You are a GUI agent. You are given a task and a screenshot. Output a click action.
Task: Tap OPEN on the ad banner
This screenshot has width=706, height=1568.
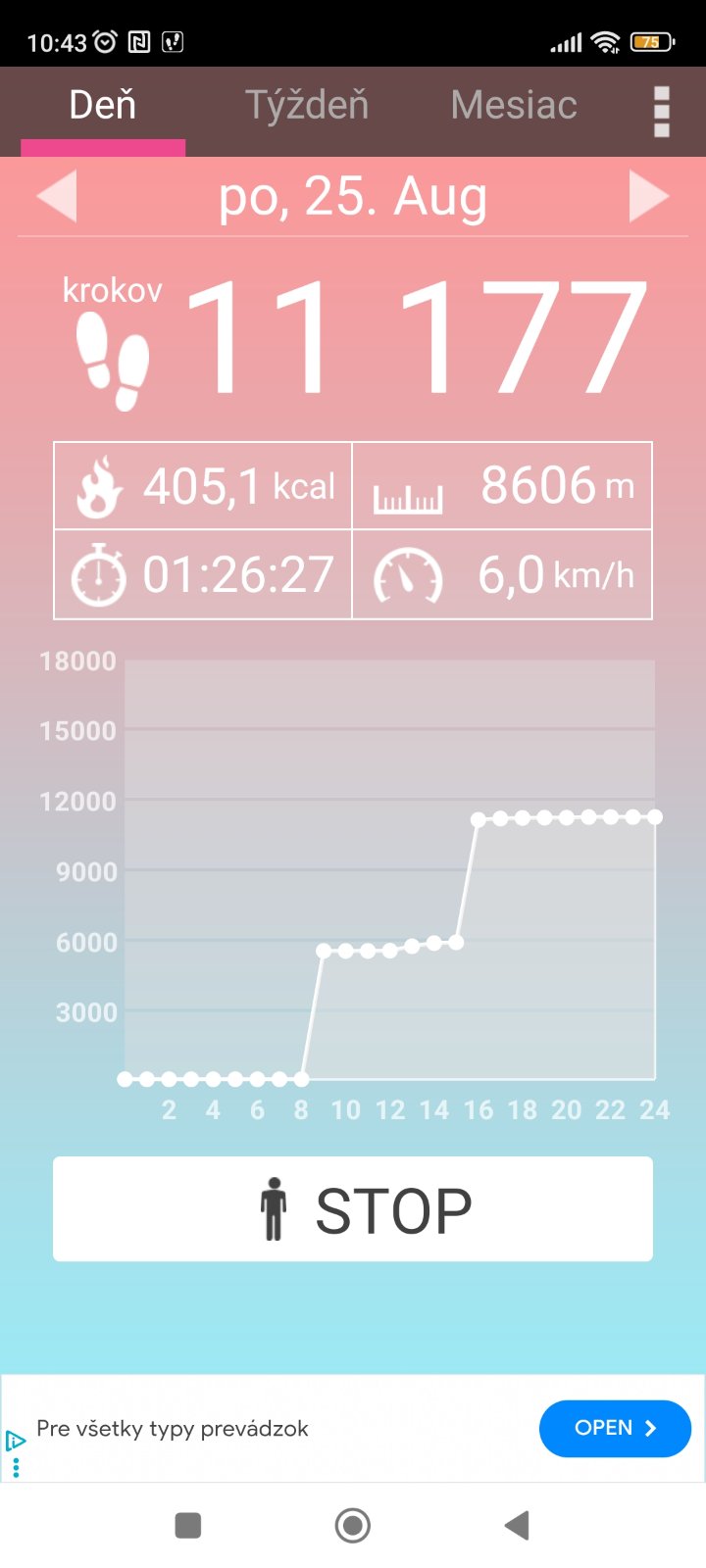pos(615,1428)
